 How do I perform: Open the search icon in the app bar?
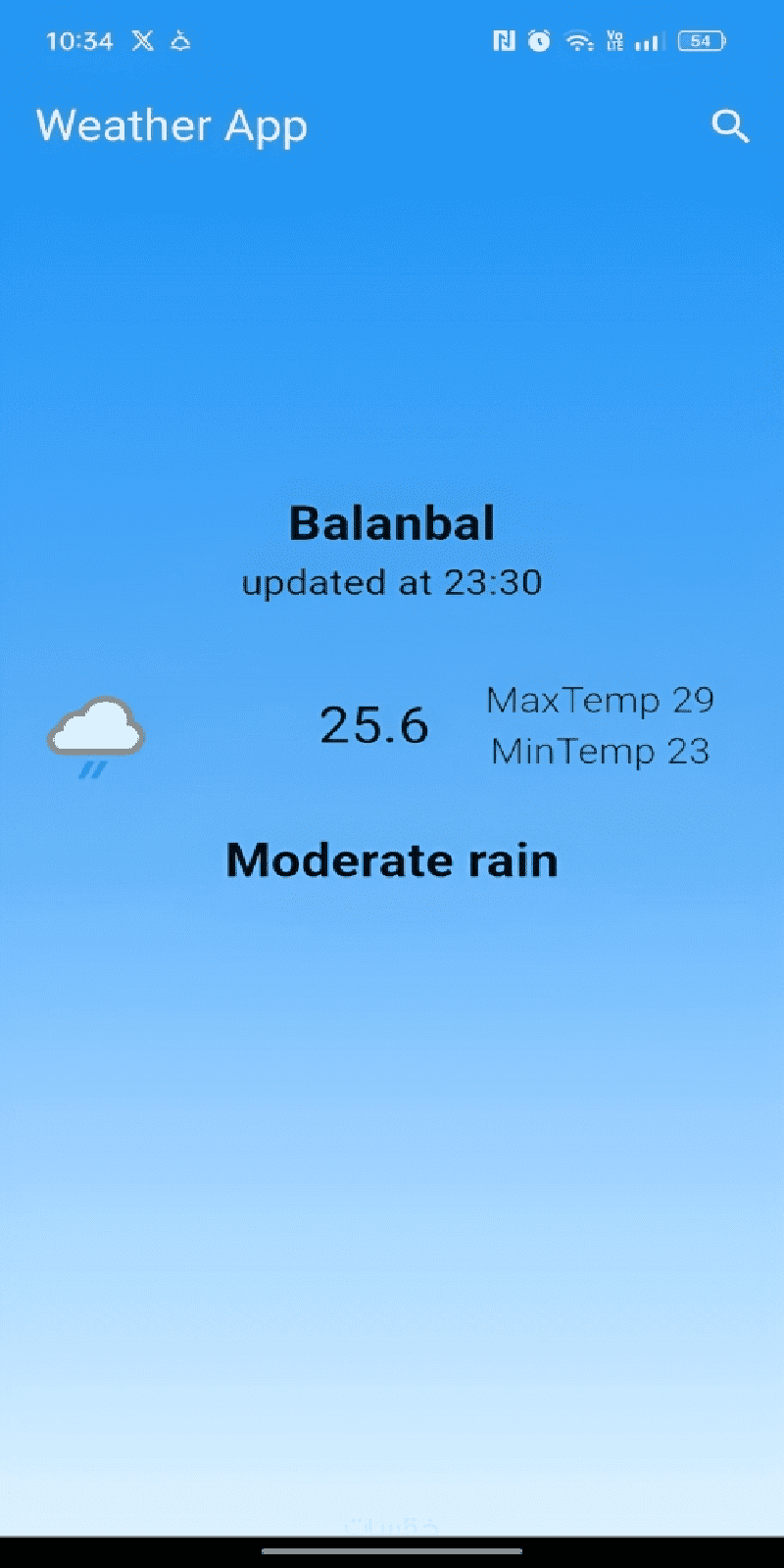pyautogui.click(x=729, y=126)
